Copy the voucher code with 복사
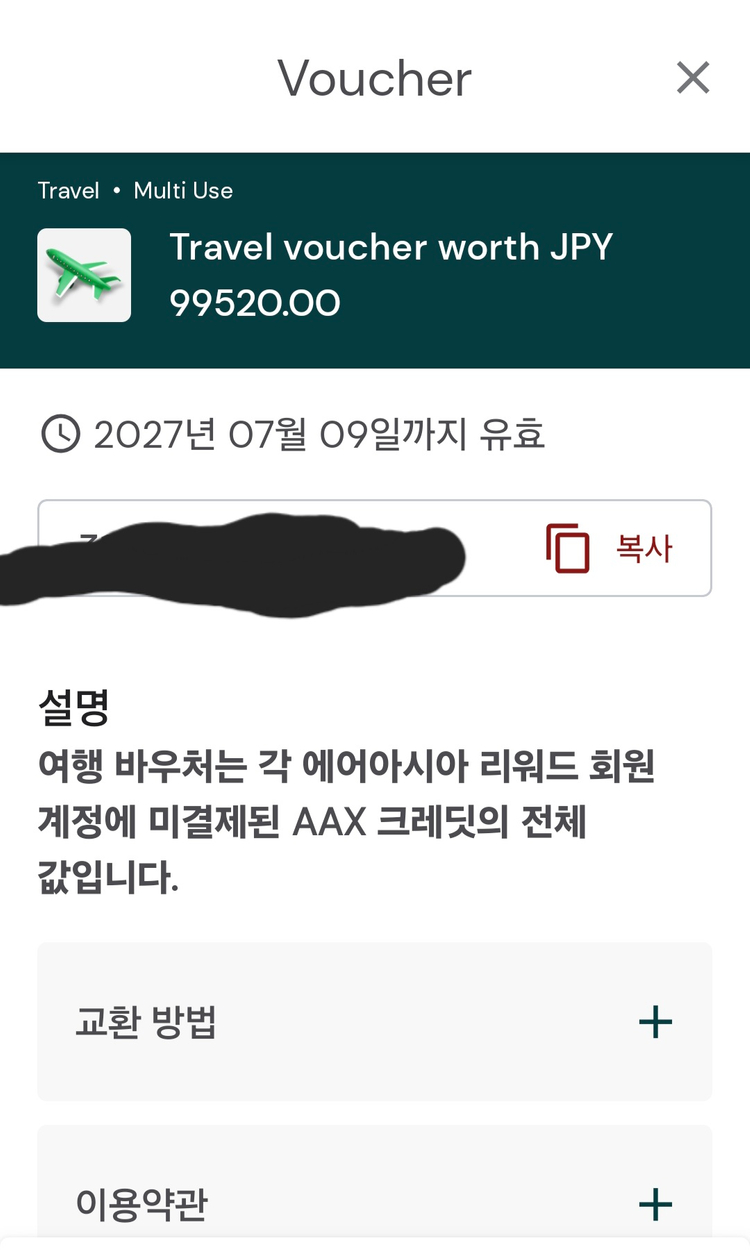The width and height of the screenshot is (750, 1250). click(610, 548)
